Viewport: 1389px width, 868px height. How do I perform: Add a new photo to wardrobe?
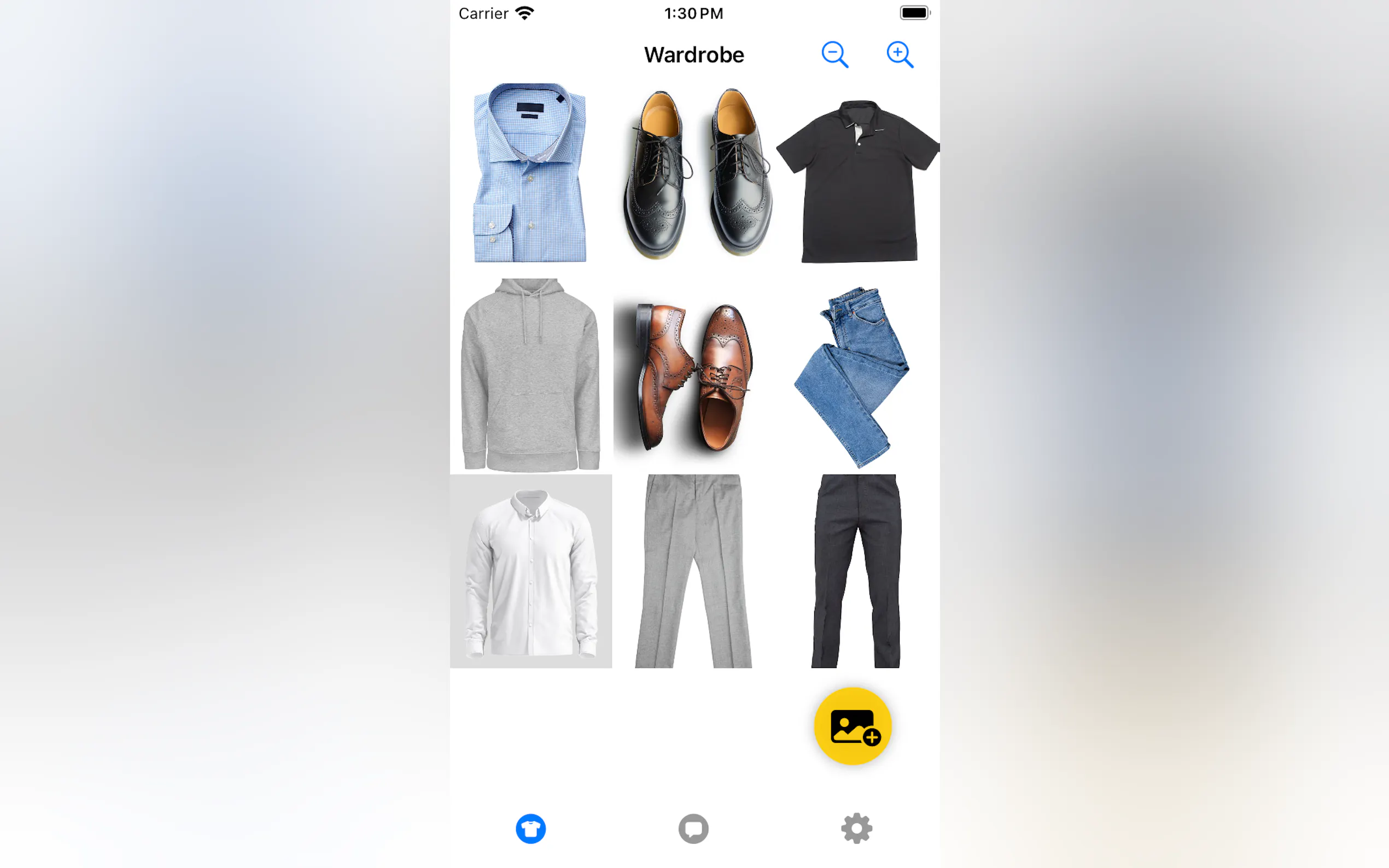(852, 726)
